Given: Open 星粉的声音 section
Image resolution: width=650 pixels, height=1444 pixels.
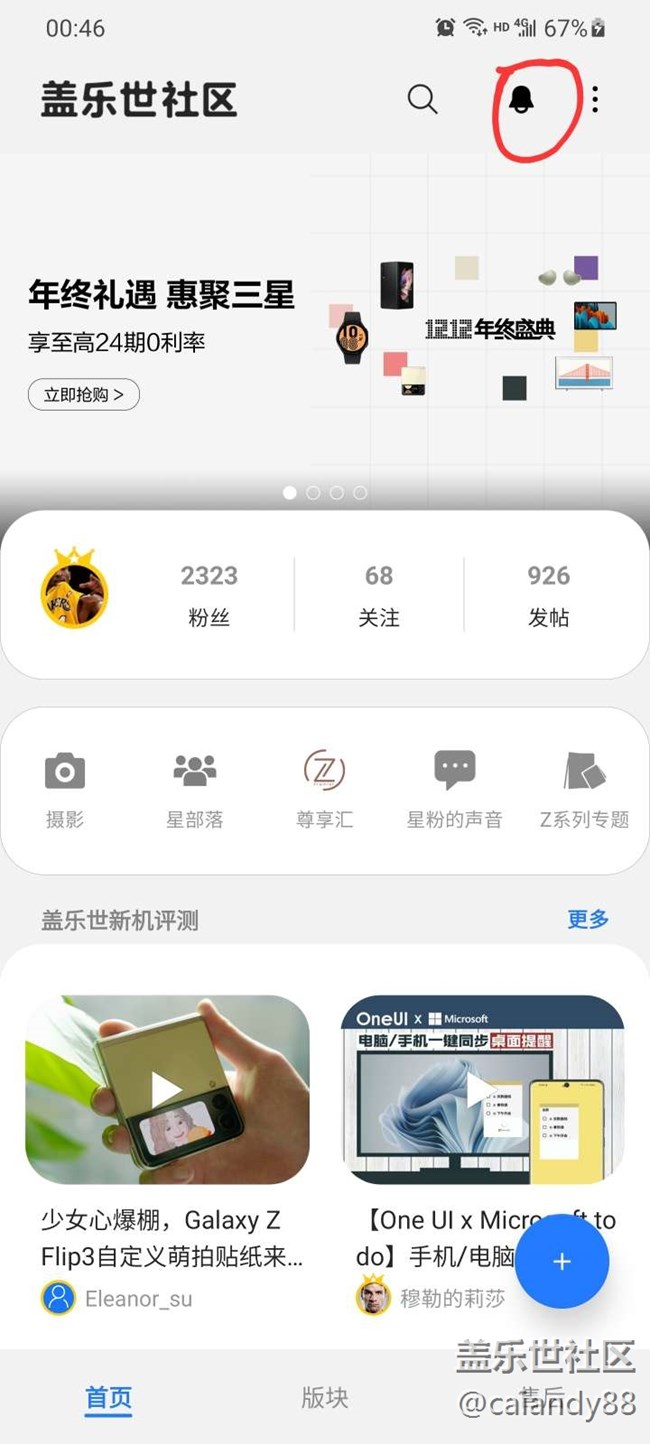Looking at the screenshot, I should click(x=454, y=790).
